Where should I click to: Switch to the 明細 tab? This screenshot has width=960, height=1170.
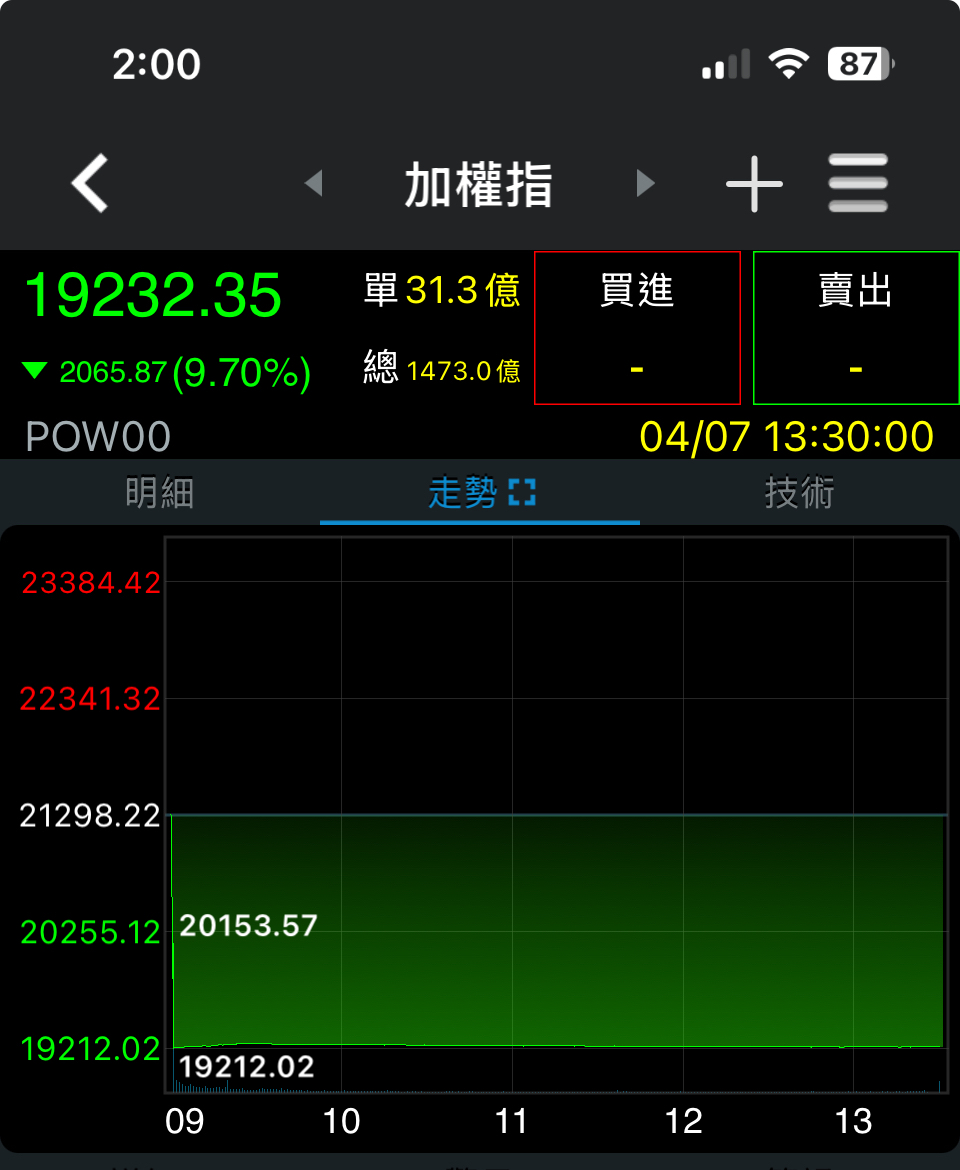[x=160, y=493]
